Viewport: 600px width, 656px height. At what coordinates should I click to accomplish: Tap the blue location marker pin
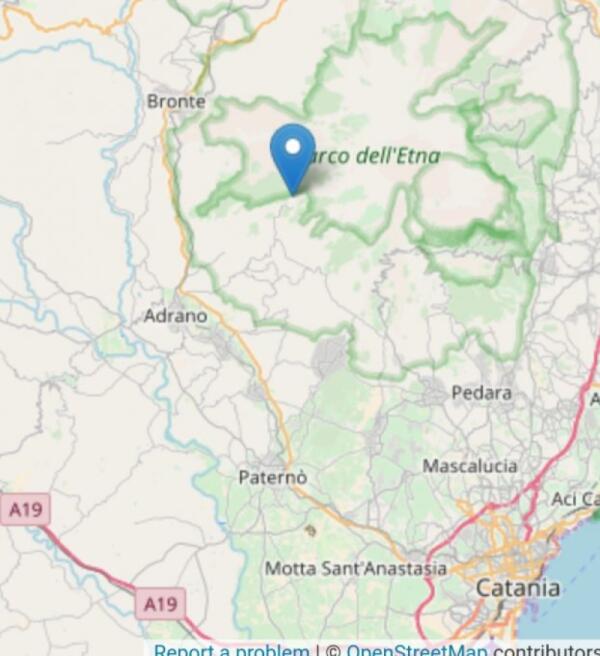tap(292, 155)
